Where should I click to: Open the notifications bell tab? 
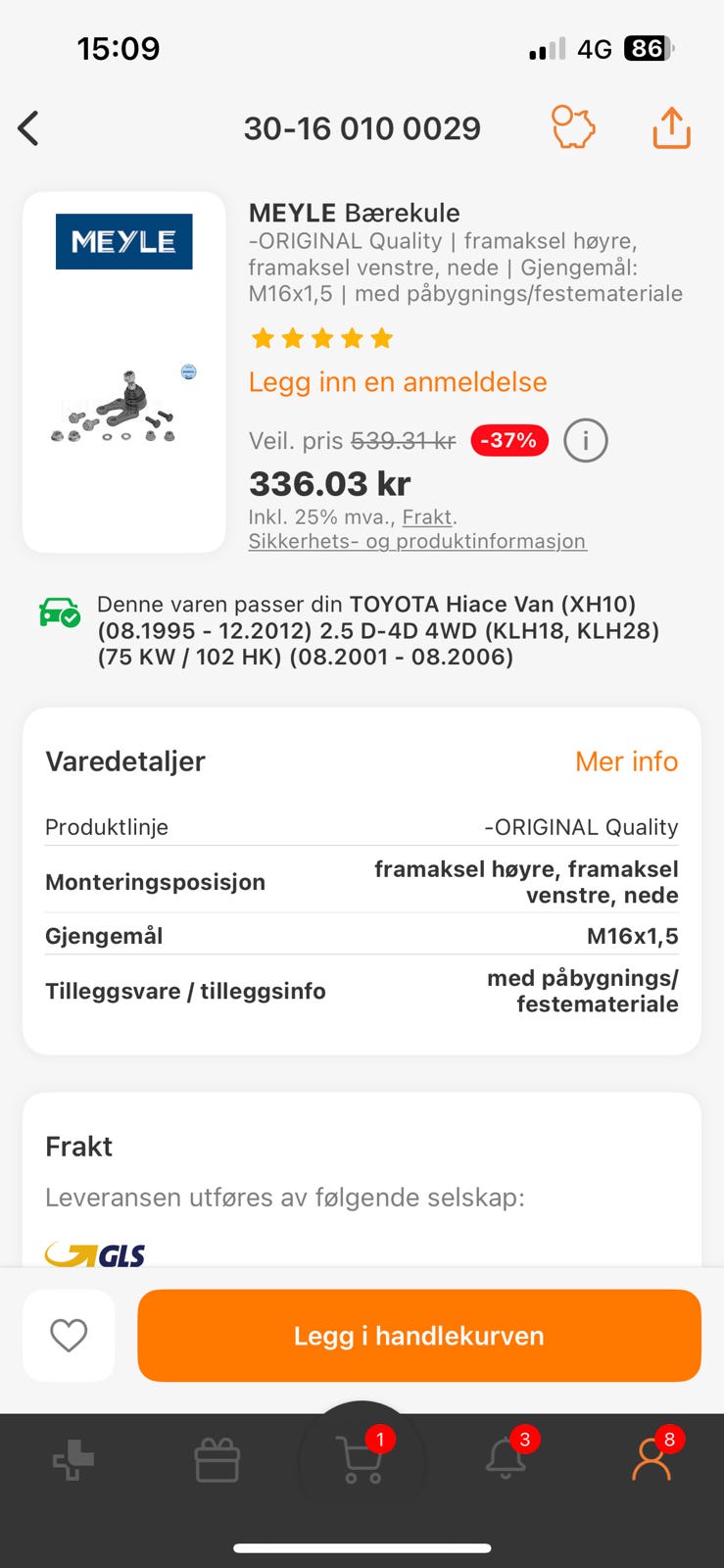click(x=506, y=1460)
